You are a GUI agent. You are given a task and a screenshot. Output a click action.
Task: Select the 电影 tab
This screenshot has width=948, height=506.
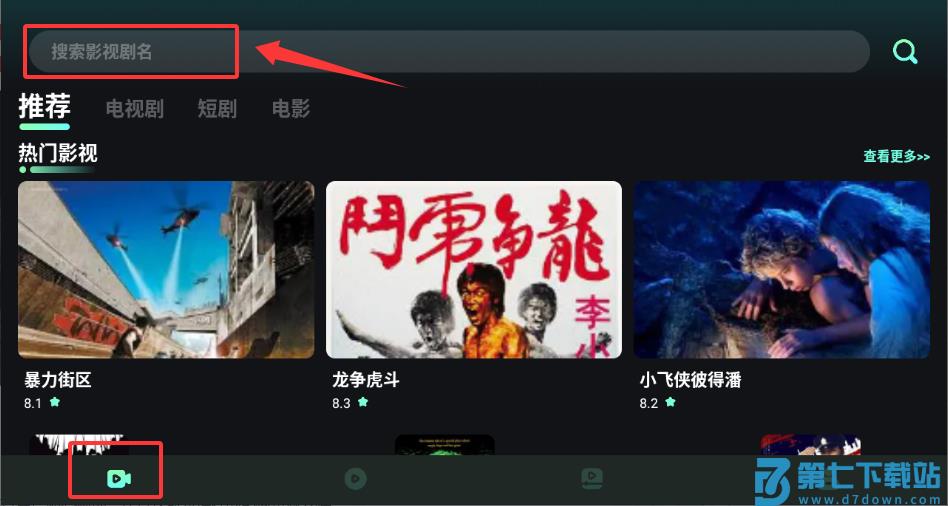click(291, 109)
